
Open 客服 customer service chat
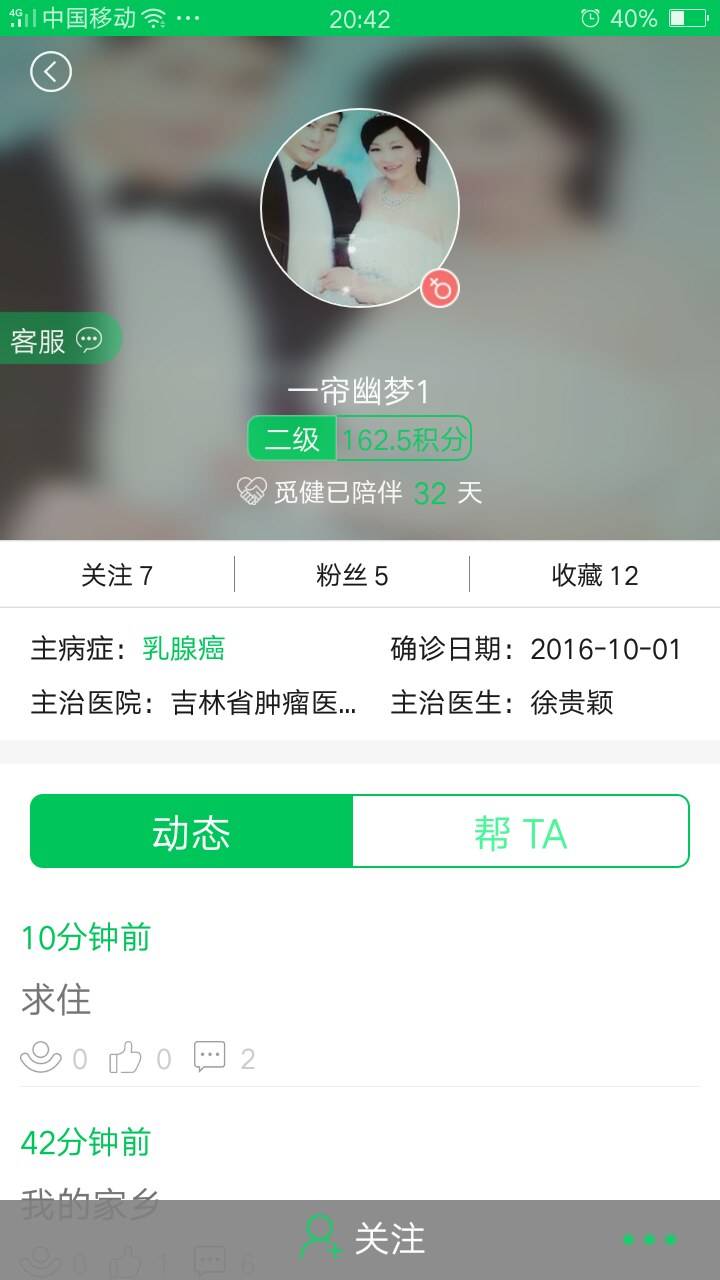(x=57, y=340)
